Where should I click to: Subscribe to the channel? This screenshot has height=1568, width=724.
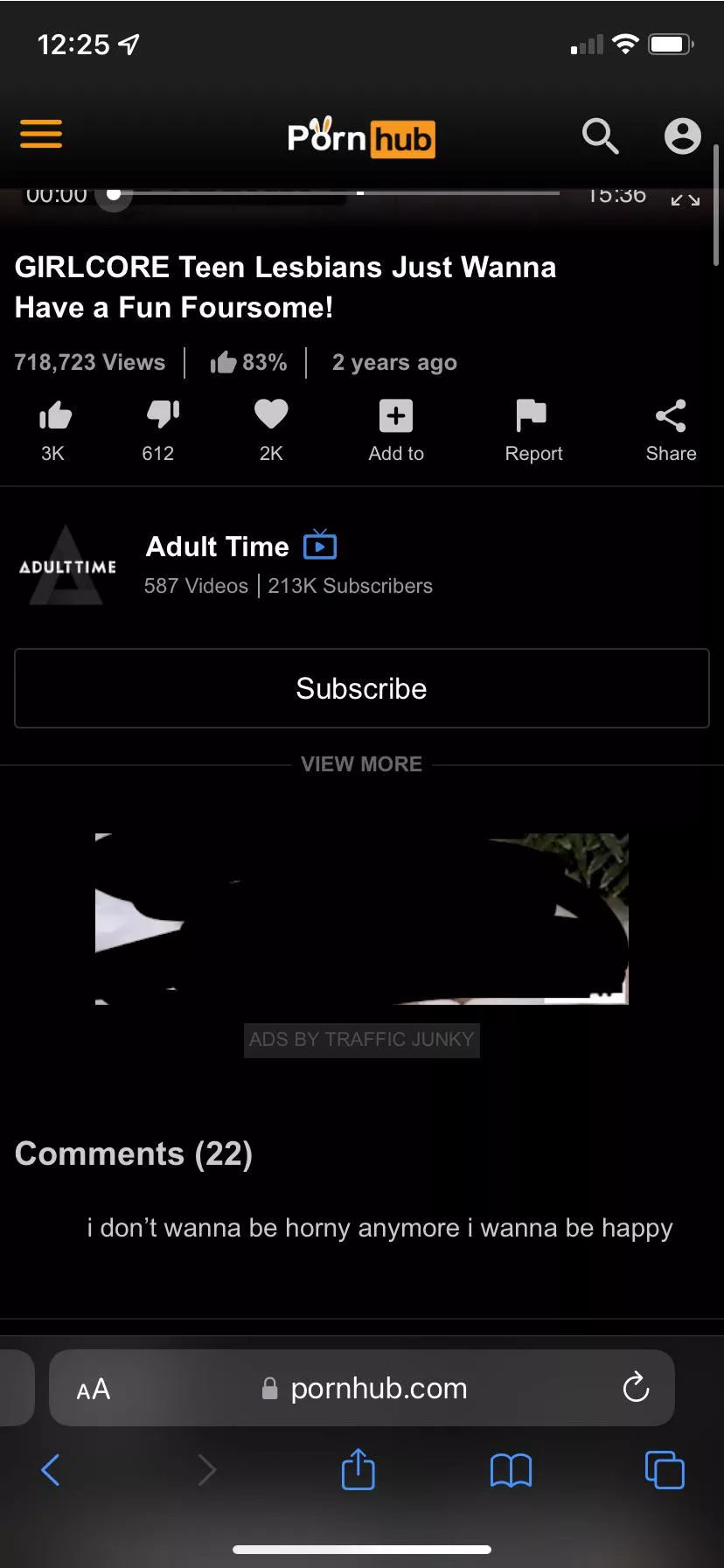(x=361, y=688)
